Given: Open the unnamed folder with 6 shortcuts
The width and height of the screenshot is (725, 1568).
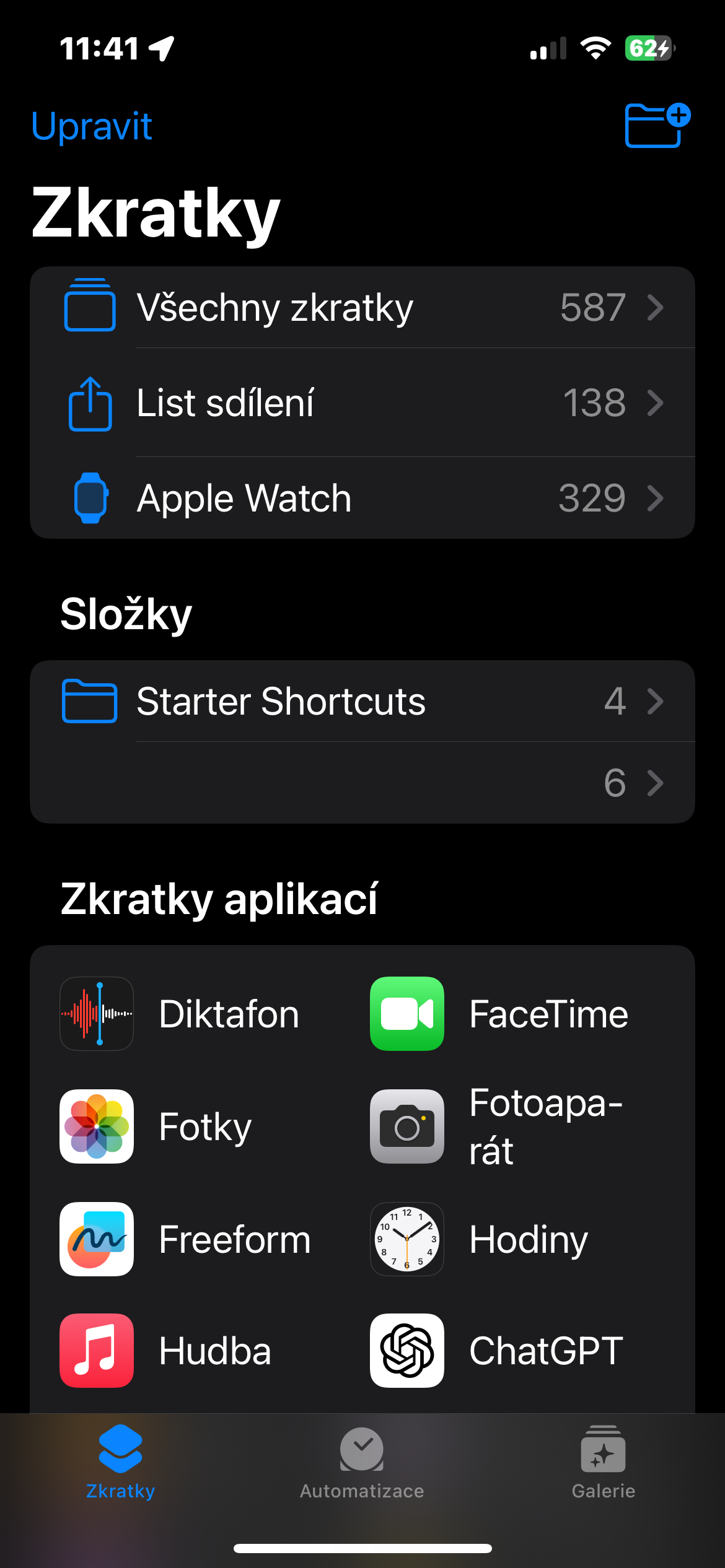Looking at the screenshot, I should 362,783.
